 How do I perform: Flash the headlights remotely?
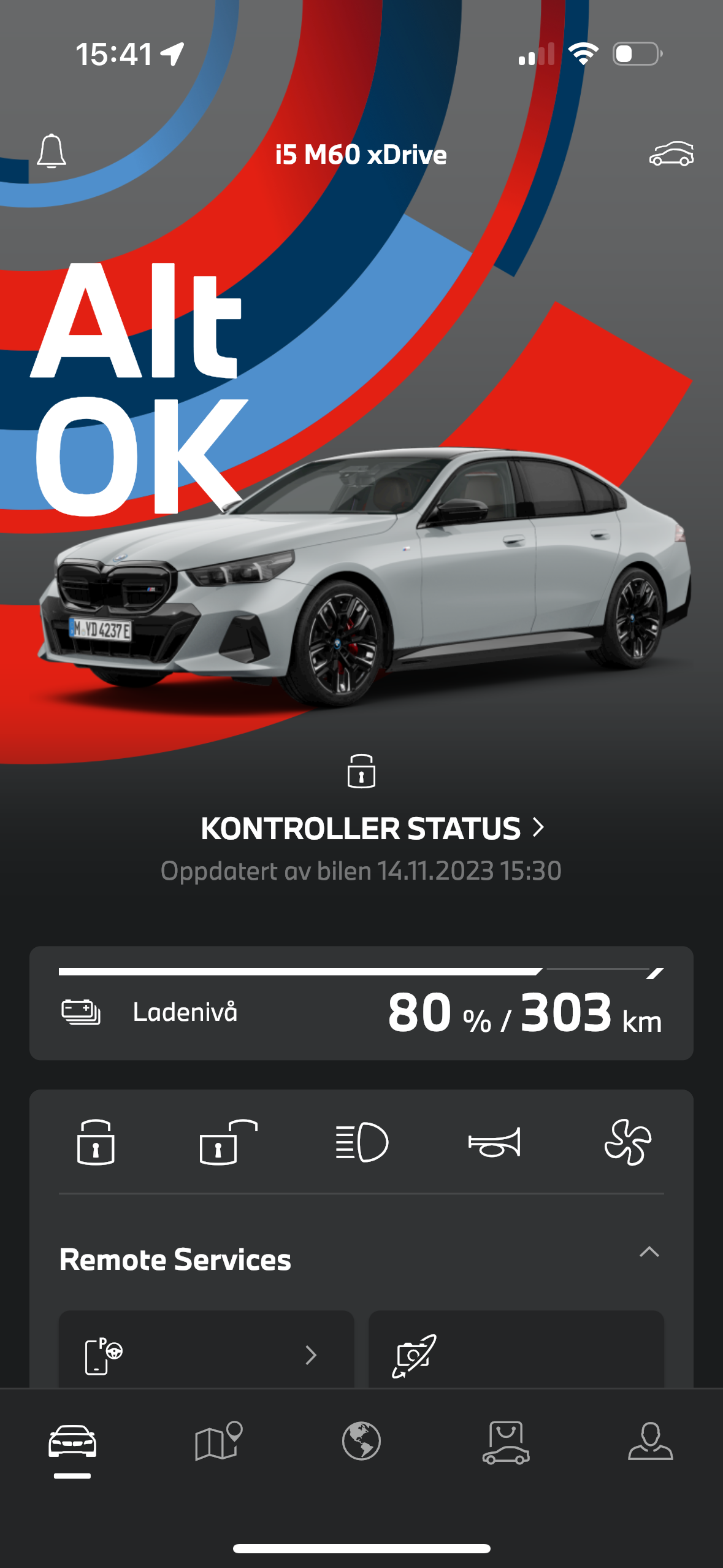[x=362, y=1142]
